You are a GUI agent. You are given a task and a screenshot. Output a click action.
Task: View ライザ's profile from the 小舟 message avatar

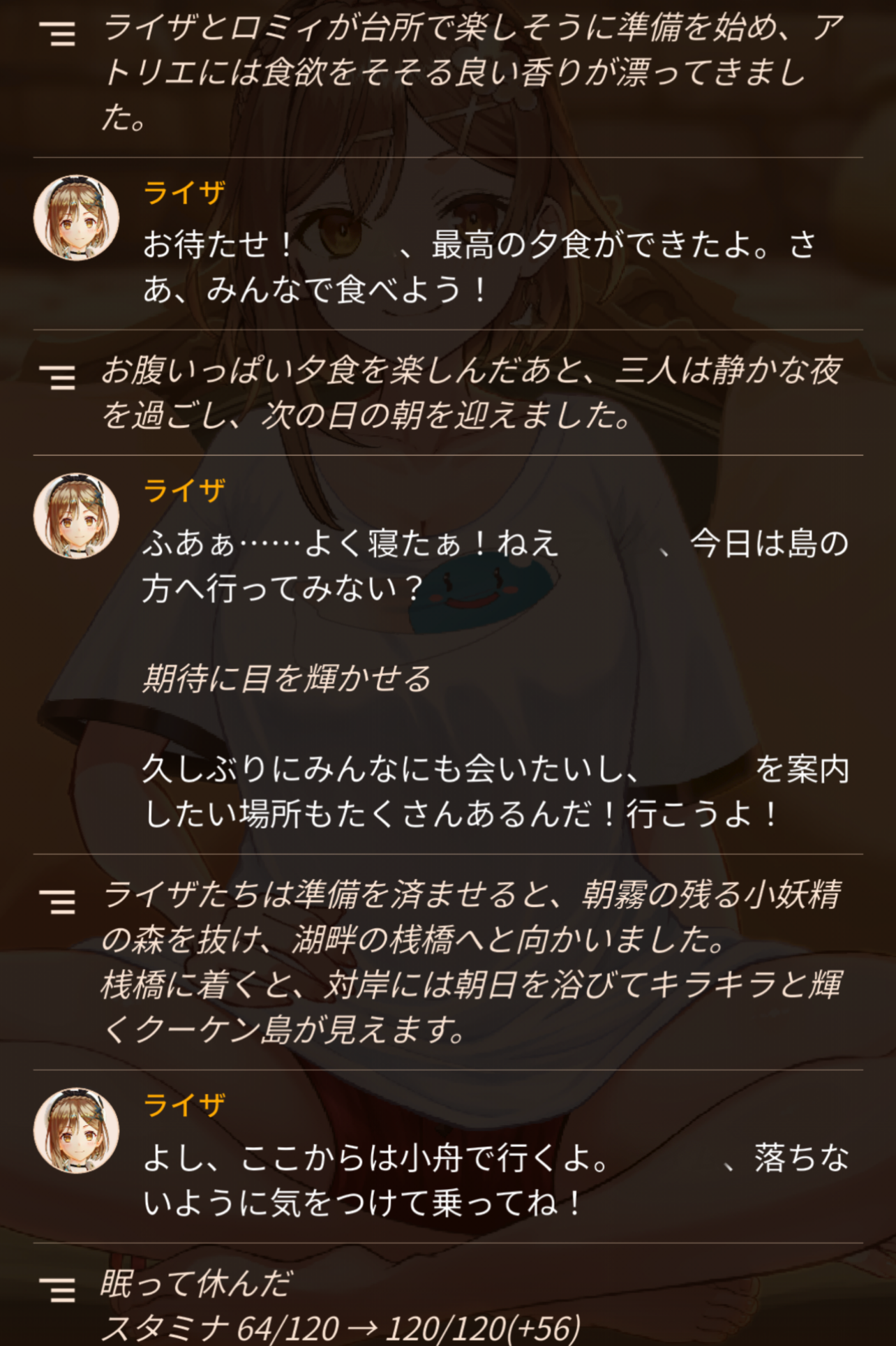click(76, 1130)
